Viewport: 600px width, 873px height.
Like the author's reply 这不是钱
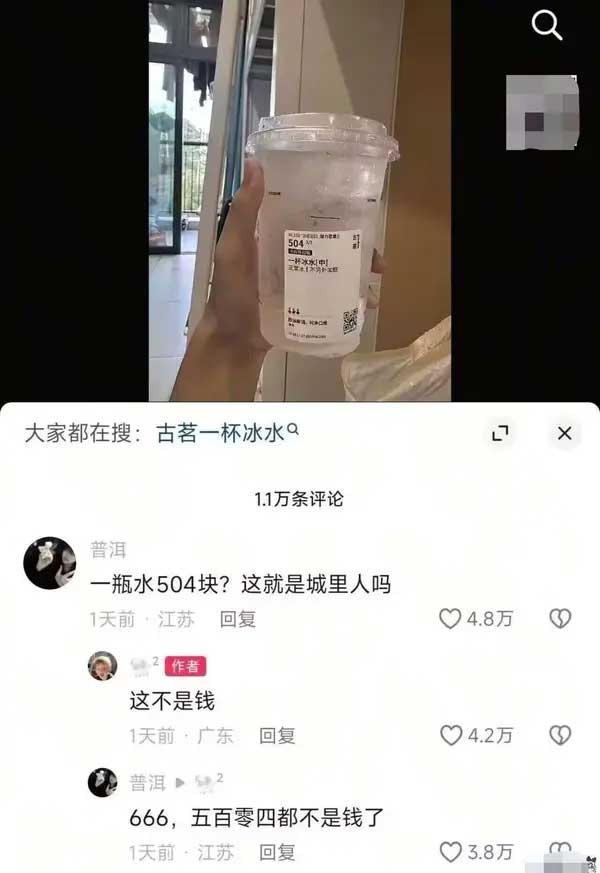pos(451,736)
